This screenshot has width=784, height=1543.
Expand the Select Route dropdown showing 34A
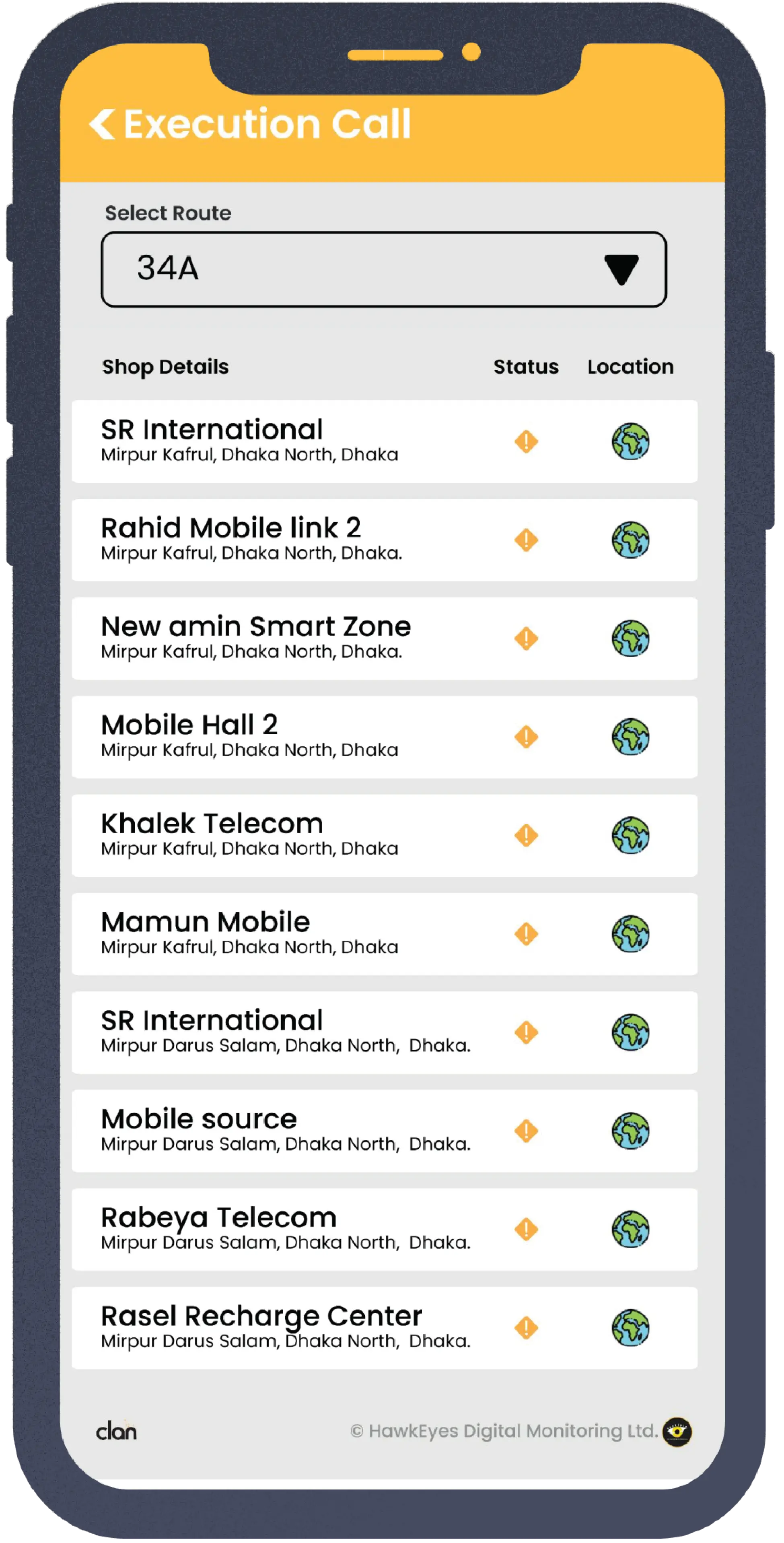pos(383,270)
